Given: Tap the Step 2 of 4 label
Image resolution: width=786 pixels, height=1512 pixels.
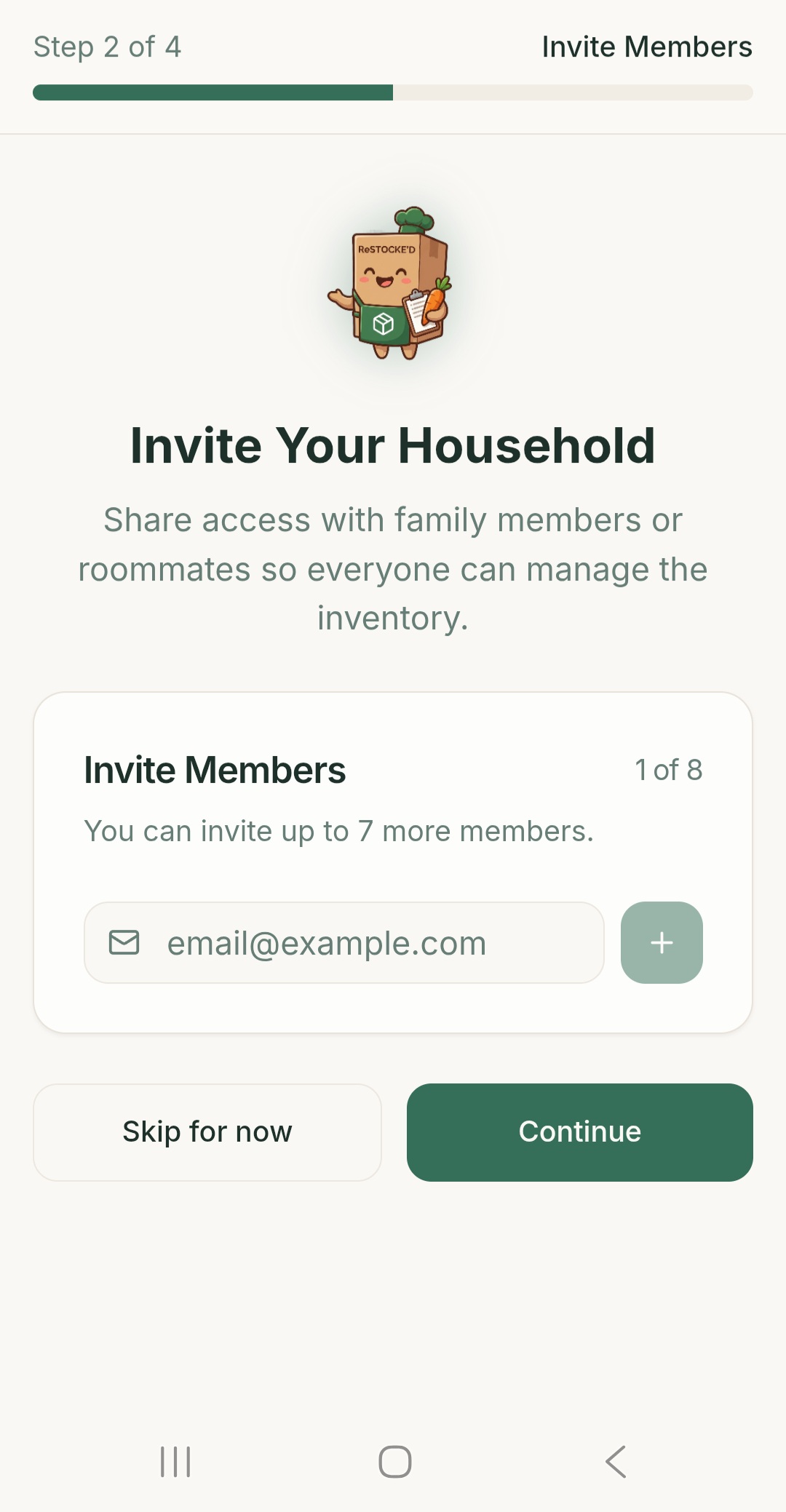Looking at the screenshot, I should (x=107, y=46).
